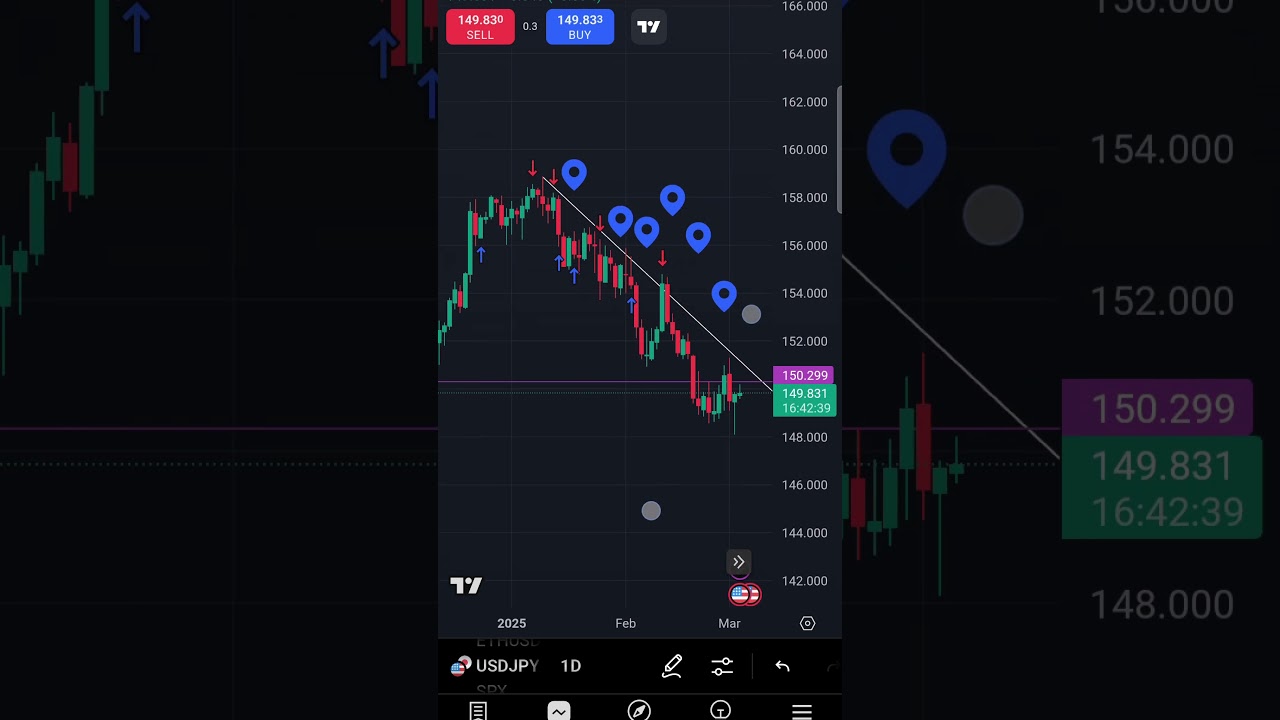The height and width of the screenshot is (720, 1280).
Task: Open the hamburger menu tab
Action: pyautogui.click(x=801, y=710)
